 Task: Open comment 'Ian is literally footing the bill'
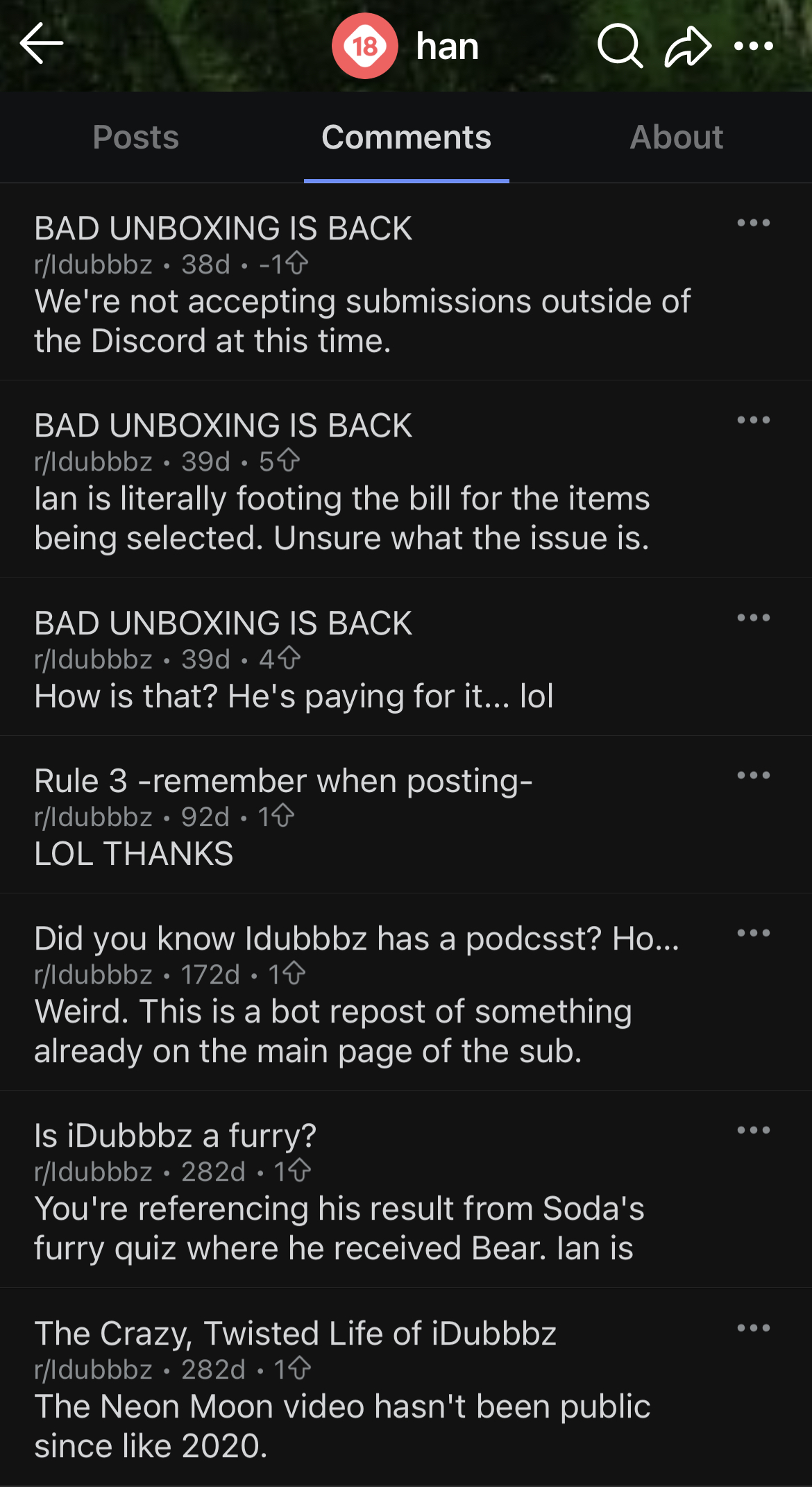406,479
